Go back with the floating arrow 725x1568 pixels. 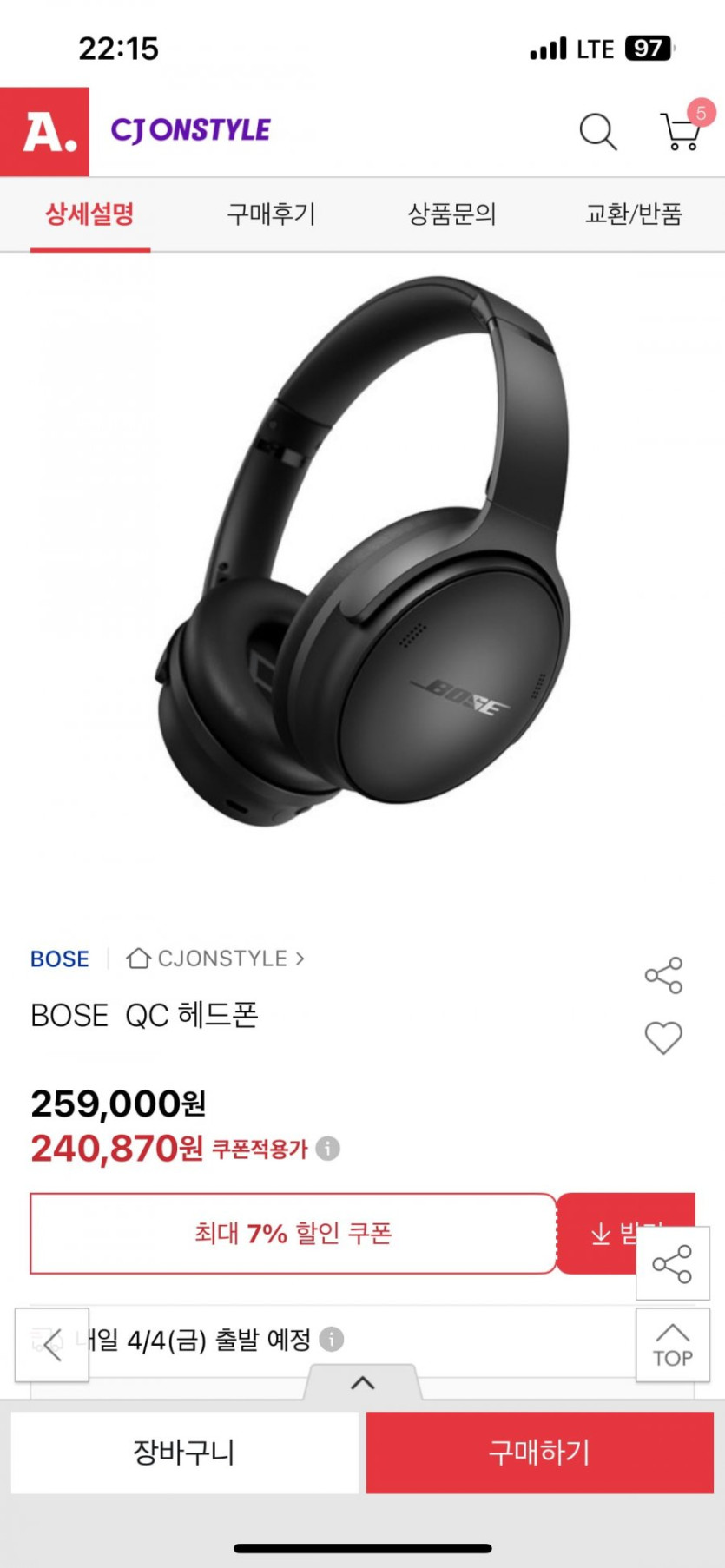(x=52, y=1345)
